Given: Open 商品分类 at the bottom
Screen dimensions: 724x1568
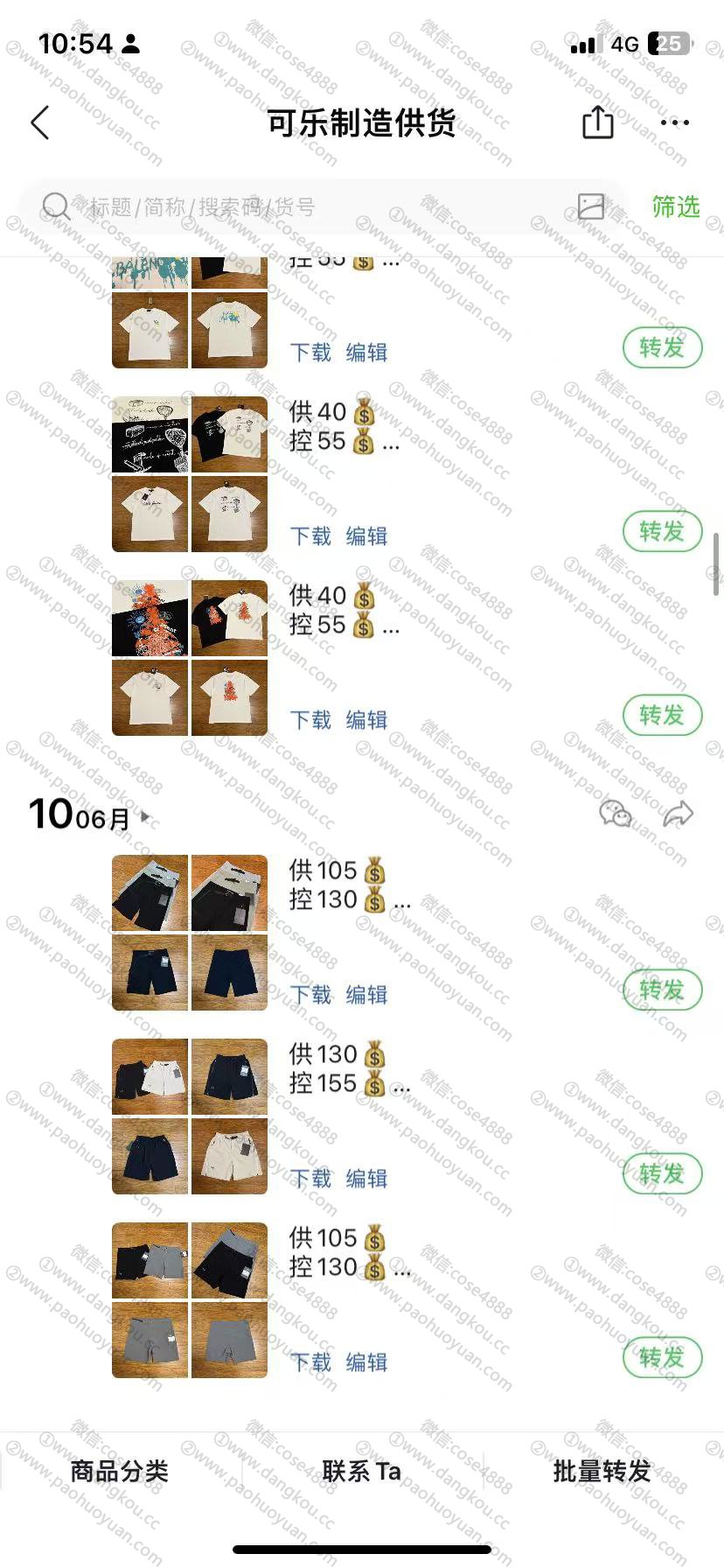Looking at the screenshot, I should pos(120,1472).
